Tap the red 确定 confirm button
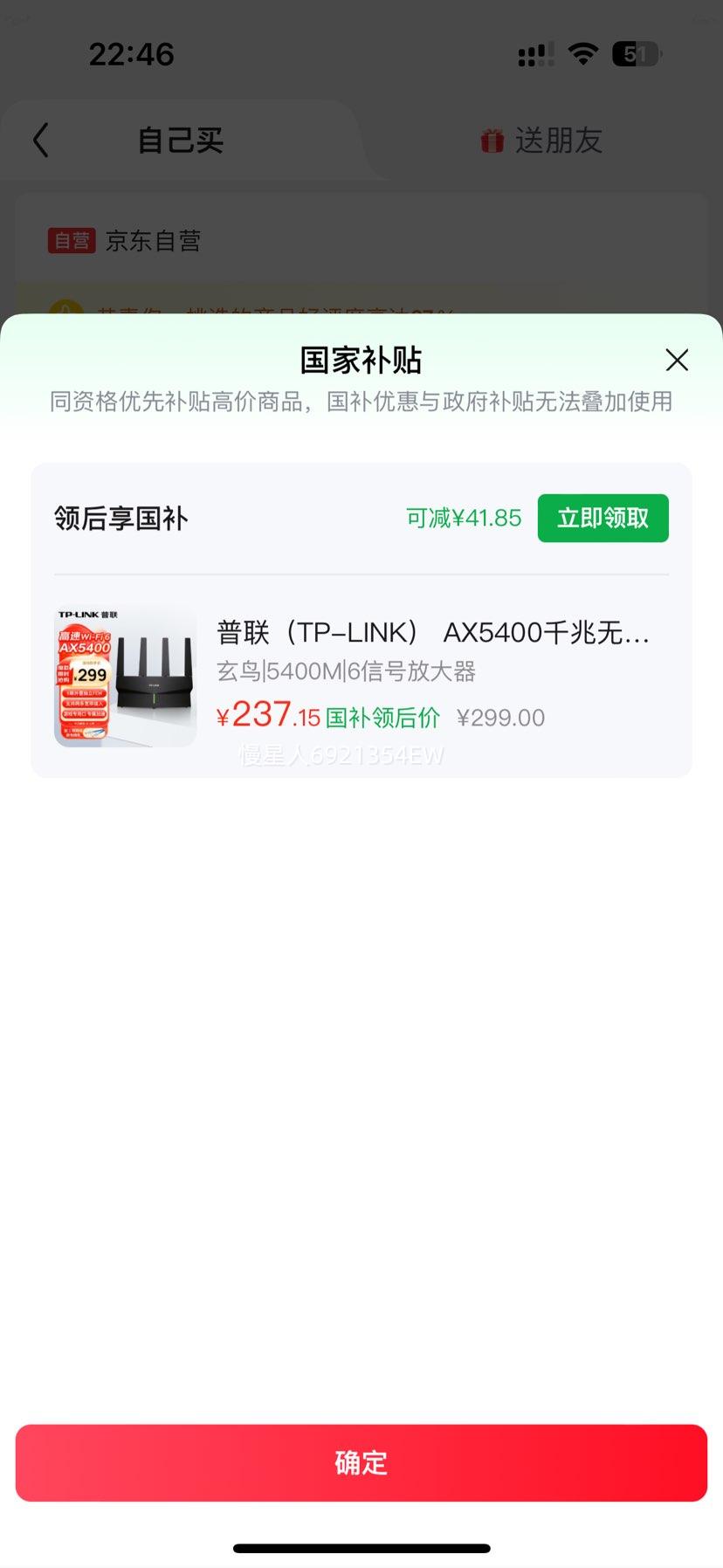This screenshot has width=723, height=1568. tap(361, 1462)
